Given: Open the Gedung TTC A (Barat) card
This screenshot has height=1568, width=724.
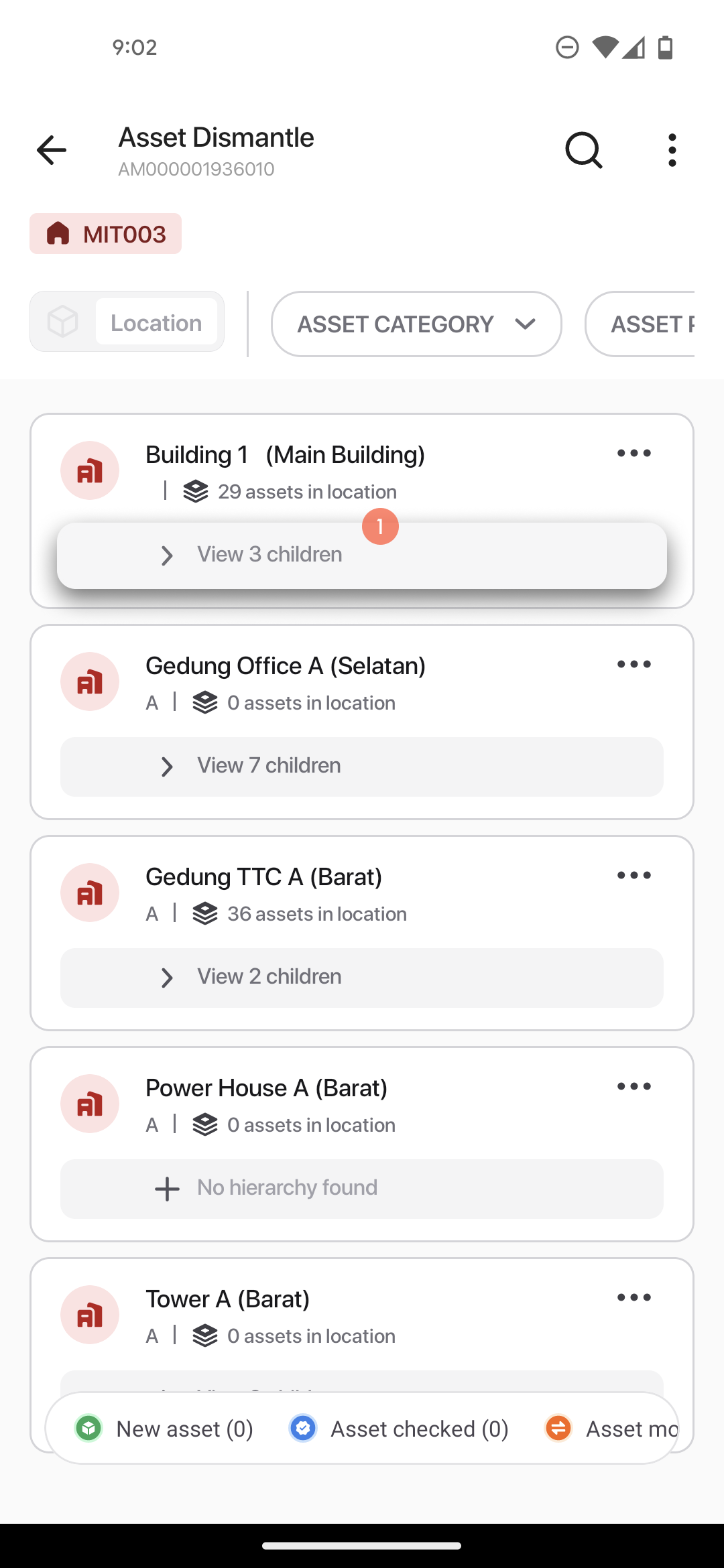Looking at the screenshot, I should [362, 933].
